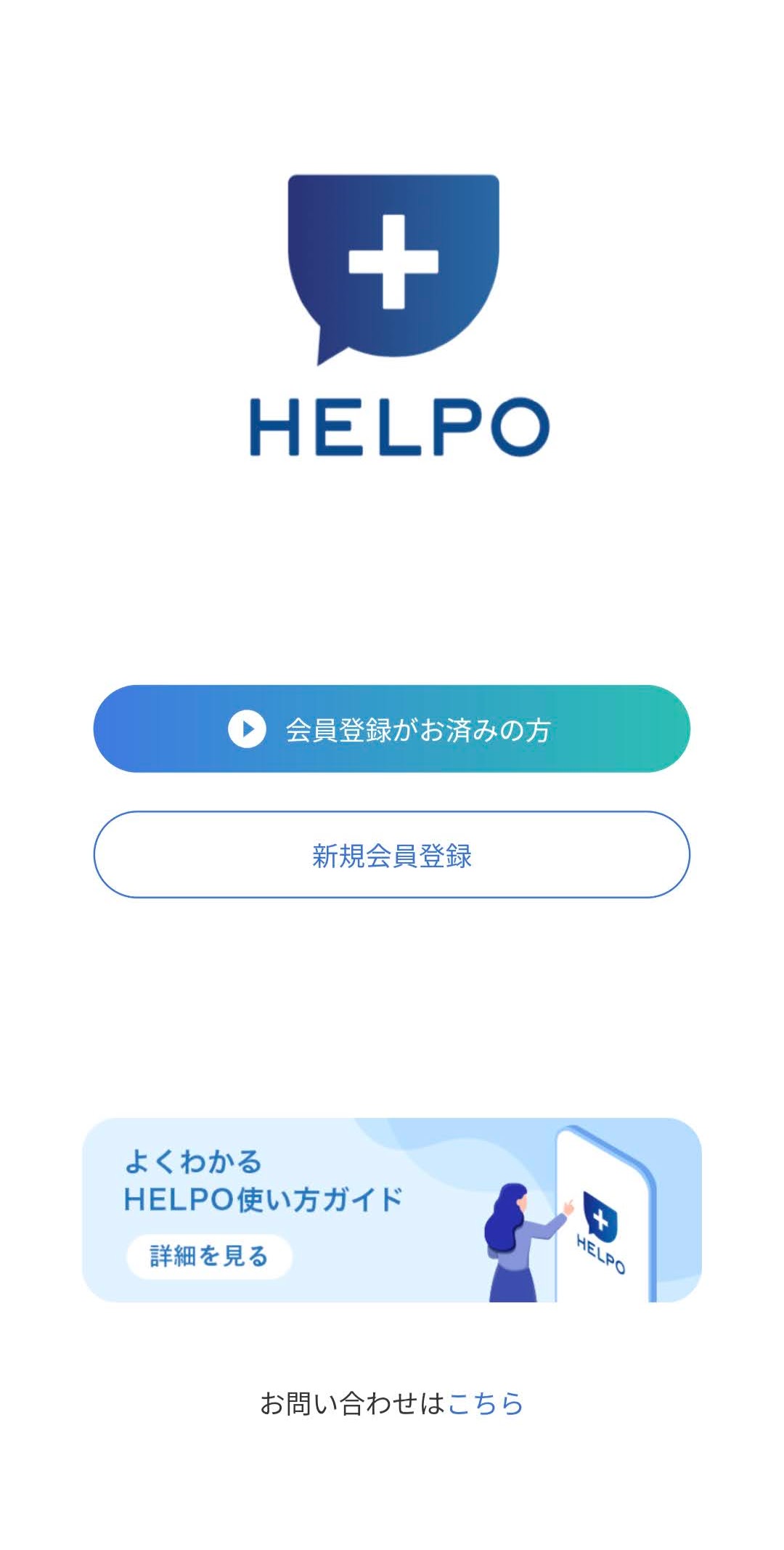Click the HELPO plus speech-bubble logo
The image size is (784, 1550).
[x=392, y=269]
